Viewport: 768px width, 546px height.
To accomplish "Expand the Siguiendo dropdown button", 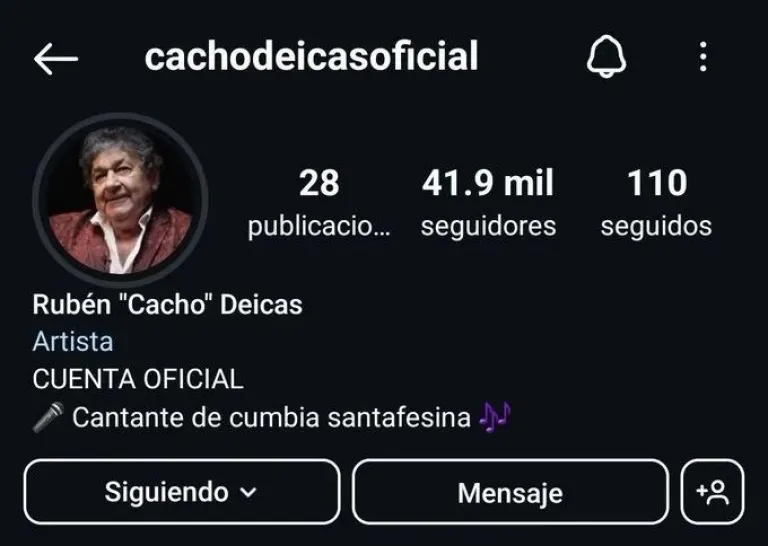I will coord(182,492).
